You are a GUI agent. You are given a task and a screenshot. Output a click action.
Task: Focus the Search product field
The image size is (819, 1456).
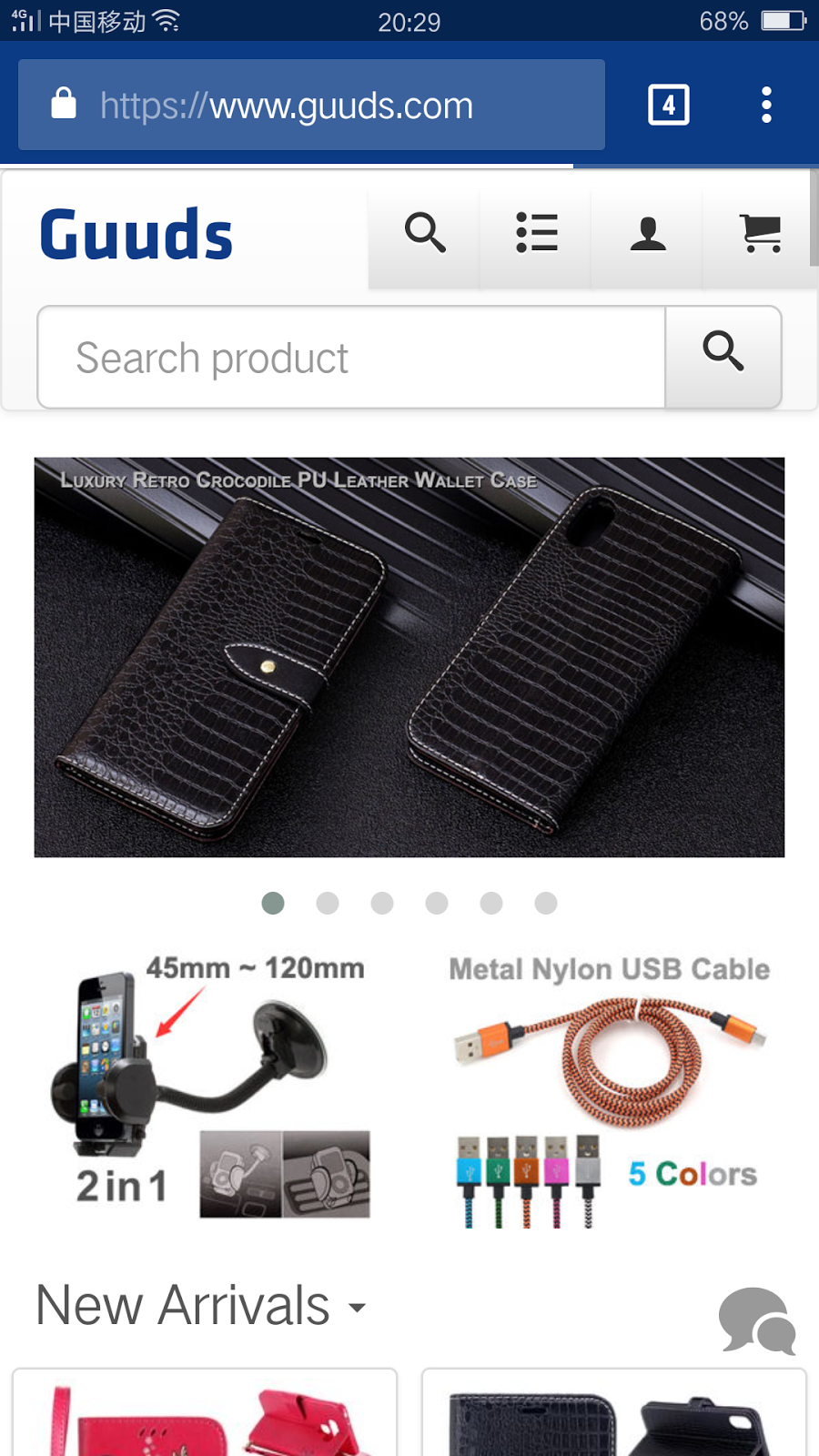pos(351,358)
